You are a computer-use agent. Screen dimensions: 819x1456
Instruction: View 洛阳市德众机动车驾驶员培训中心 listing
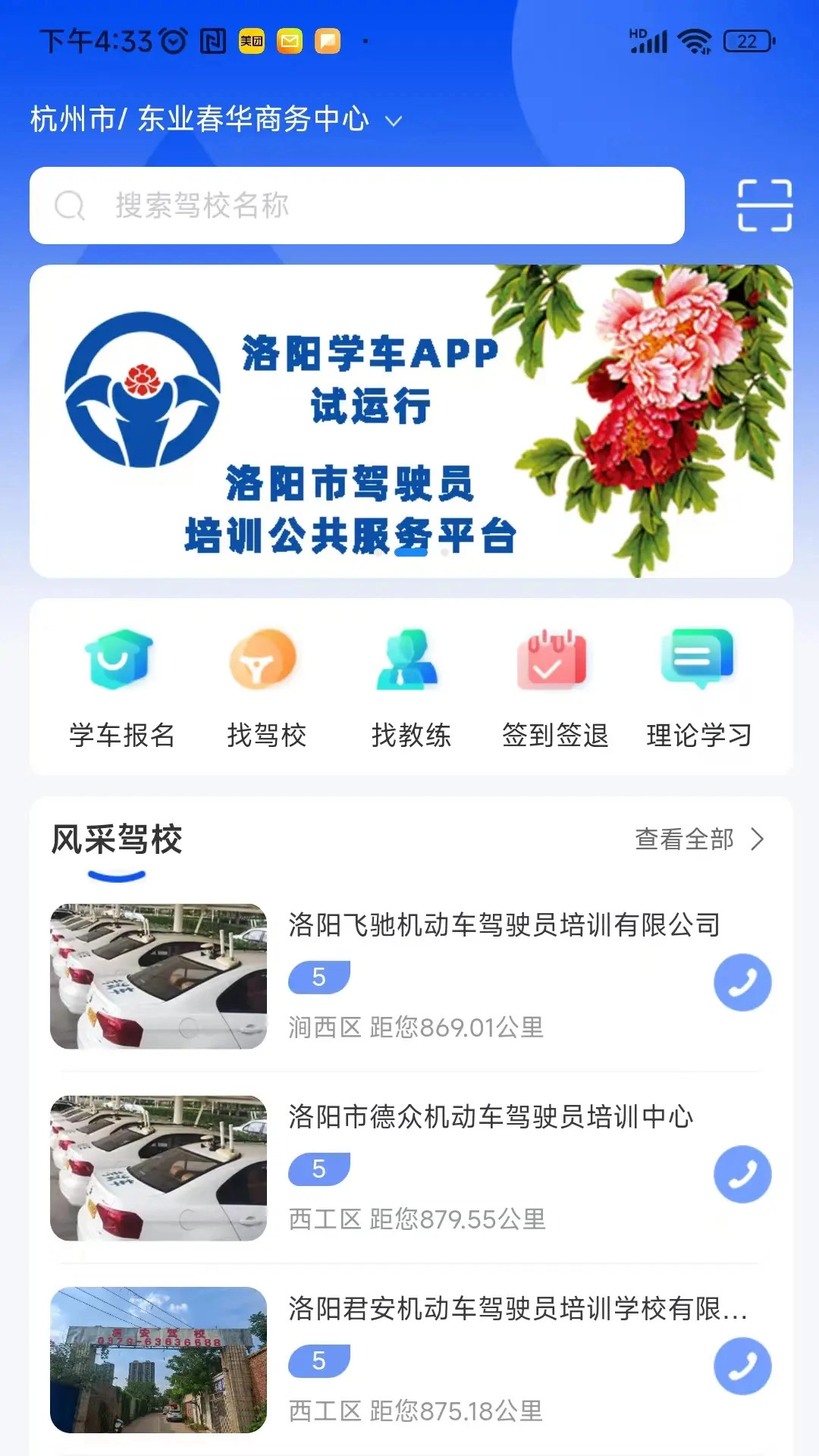493,1116
